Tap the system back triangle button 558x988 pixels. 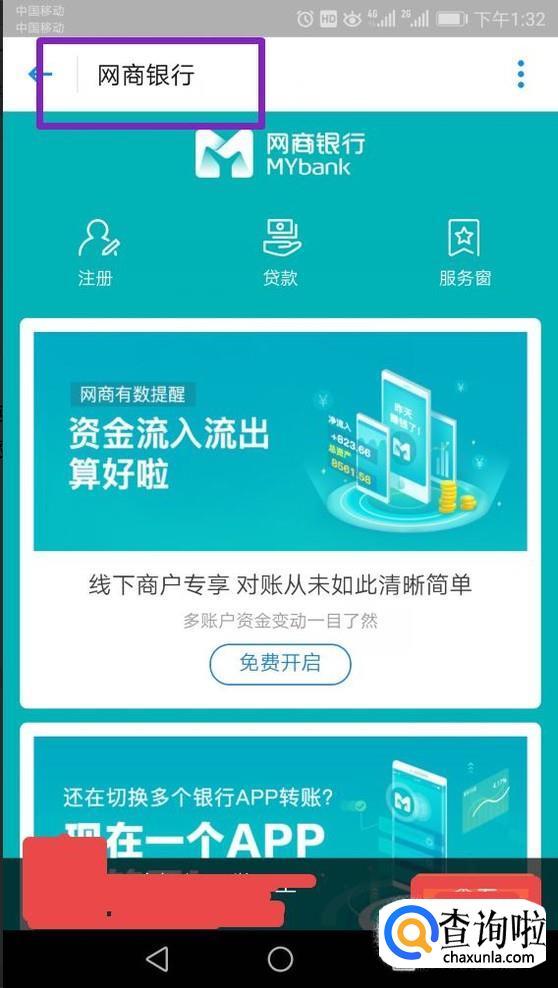pyautogui.click(x=156, y=959)
